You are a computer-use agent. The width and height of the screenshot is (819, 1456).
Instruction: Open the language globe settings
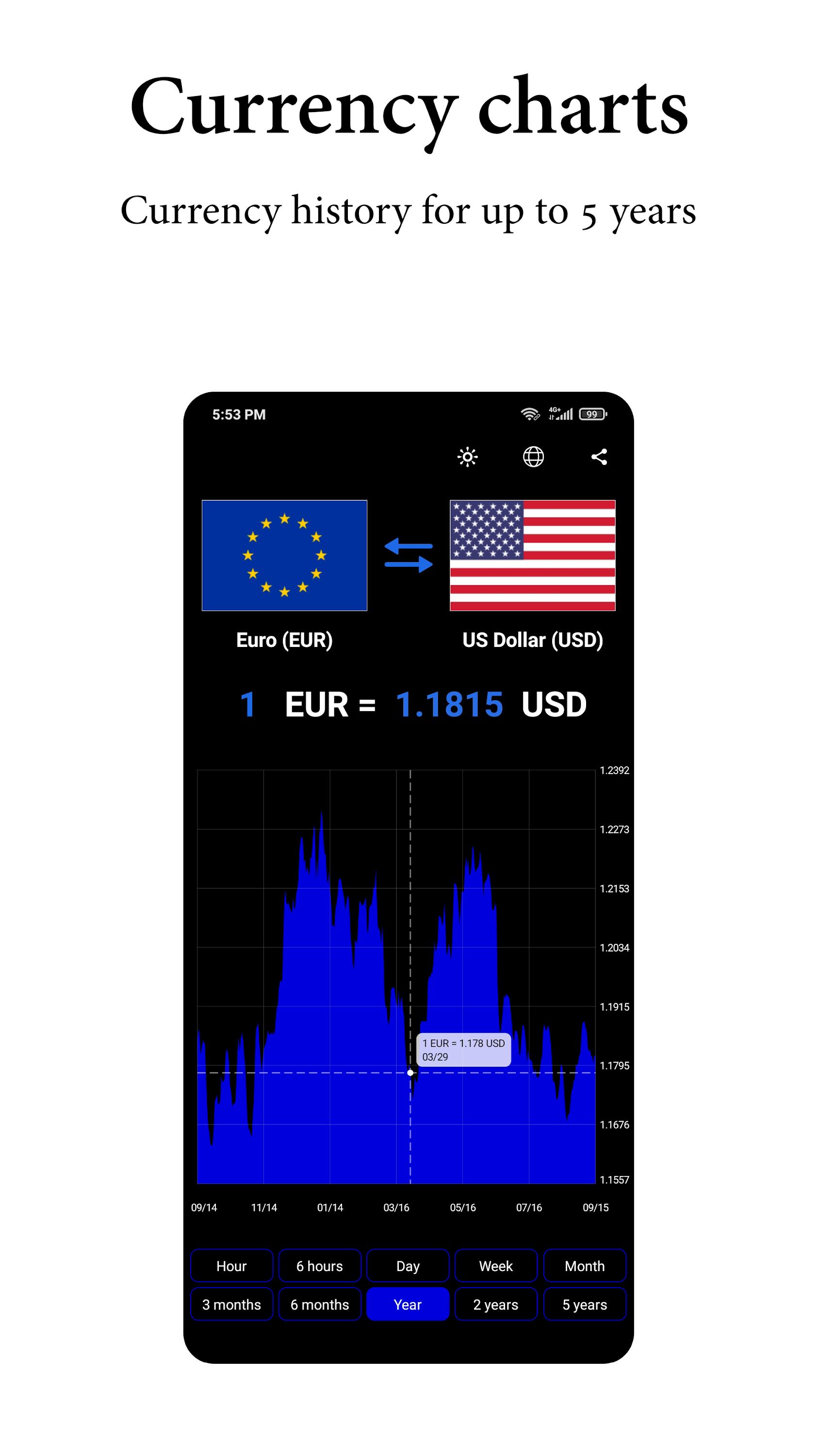tap(534, 457)
